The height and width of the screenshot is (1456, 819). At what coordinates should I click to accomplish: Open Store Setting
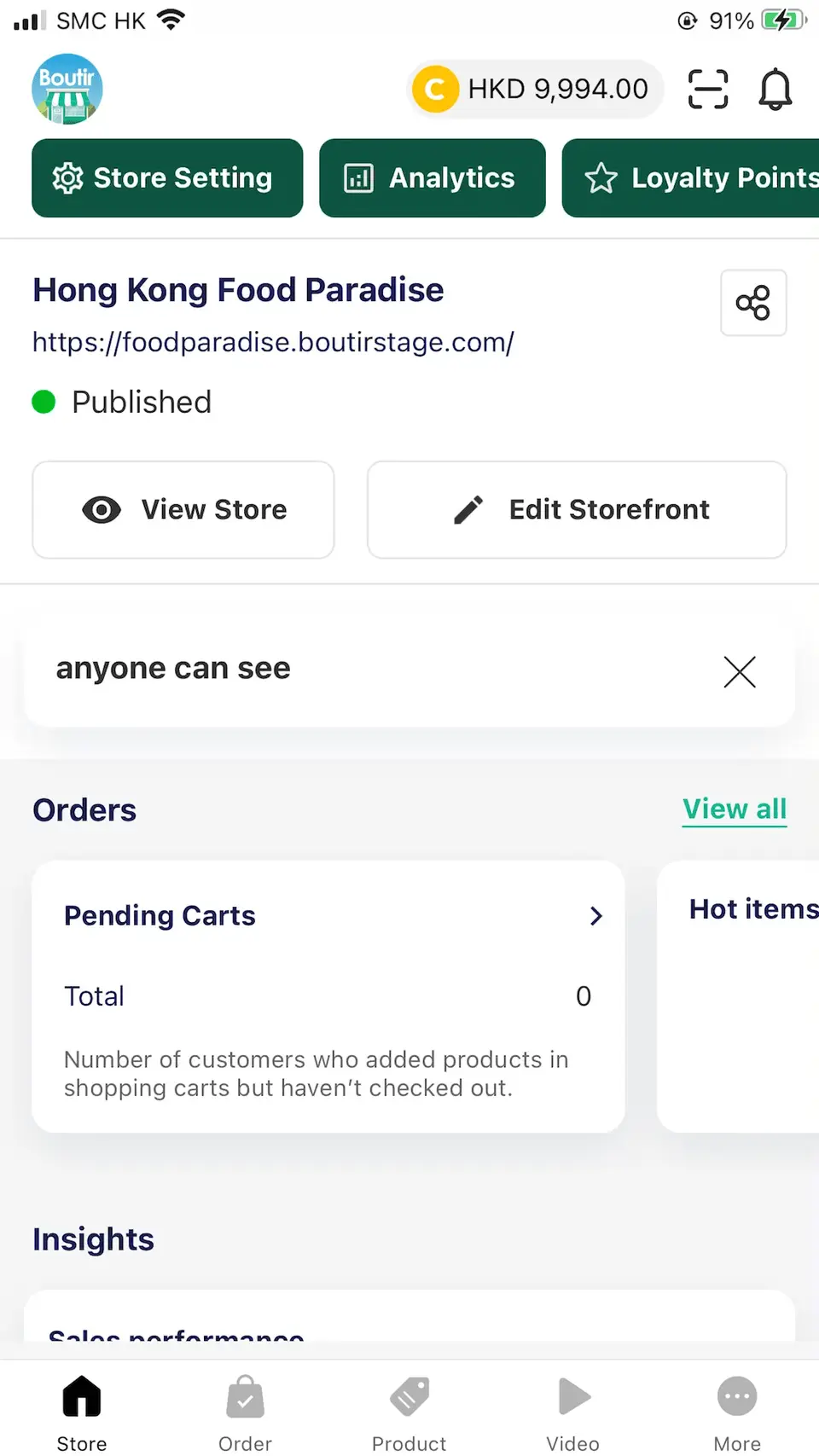pyautogui.click(x=167, y=178)
